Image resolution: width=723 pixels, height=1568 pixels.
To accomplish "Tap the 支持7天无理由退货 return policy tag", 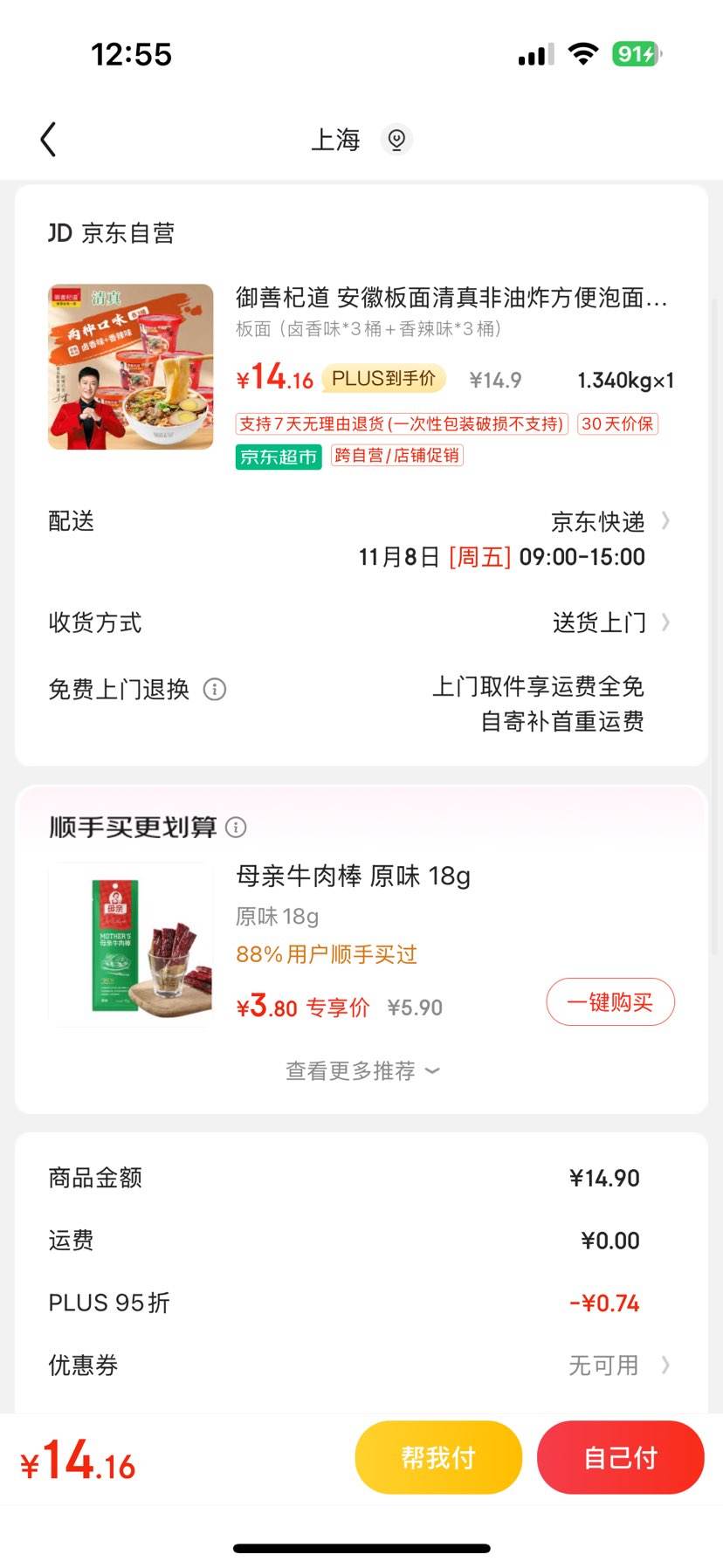I will point(401,424).
